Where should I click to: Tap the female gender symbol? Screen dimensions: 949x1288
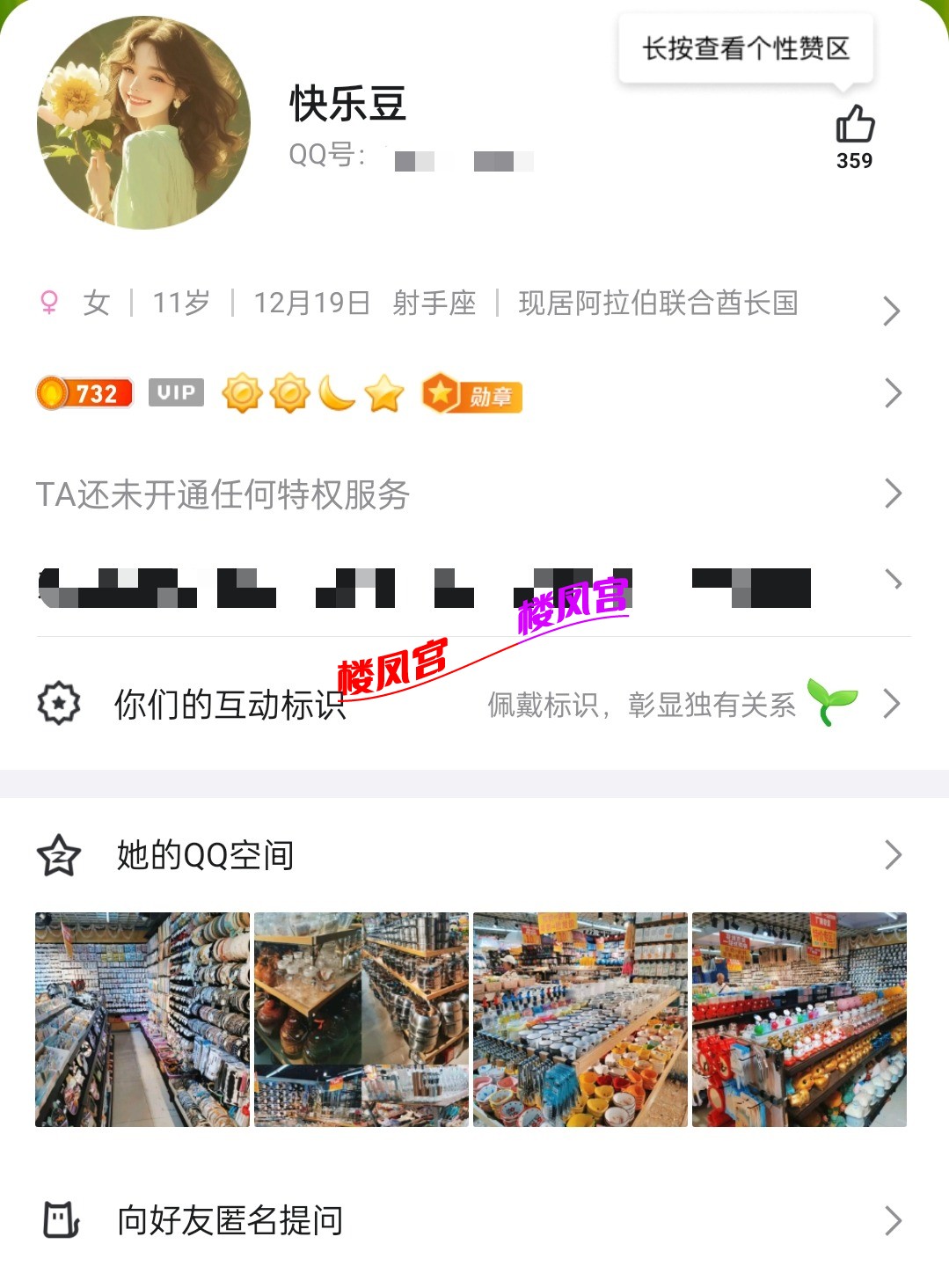[x=48, y=303]
